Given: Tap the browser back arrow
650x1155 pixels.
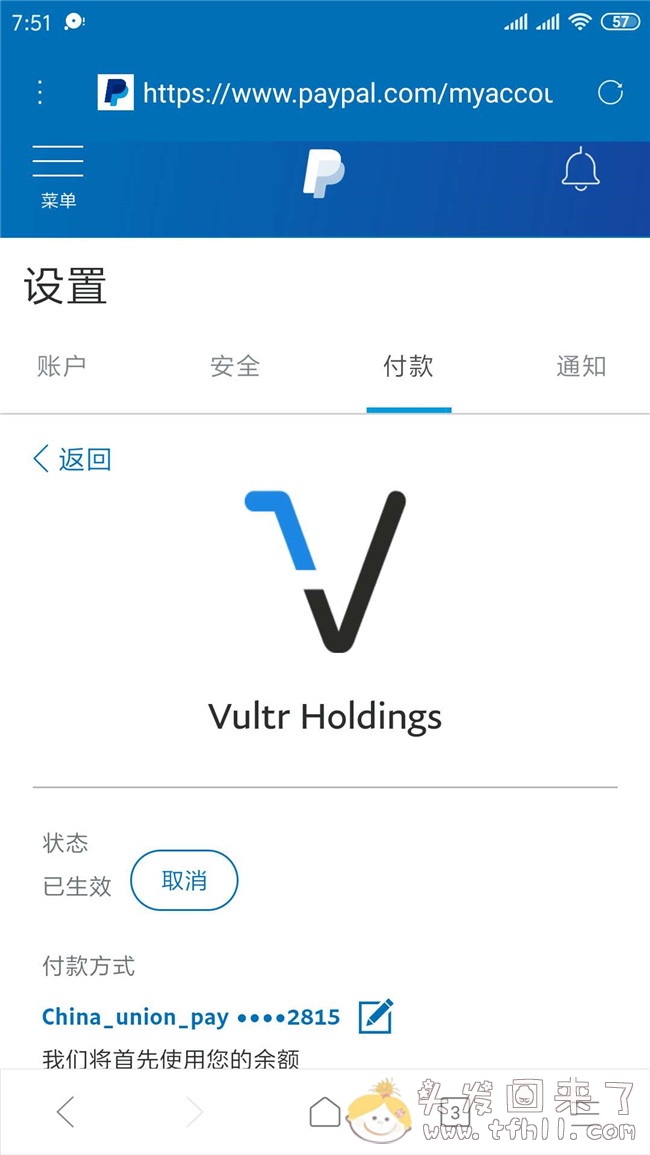Looking at the screenshot, I should (66, 1112).
